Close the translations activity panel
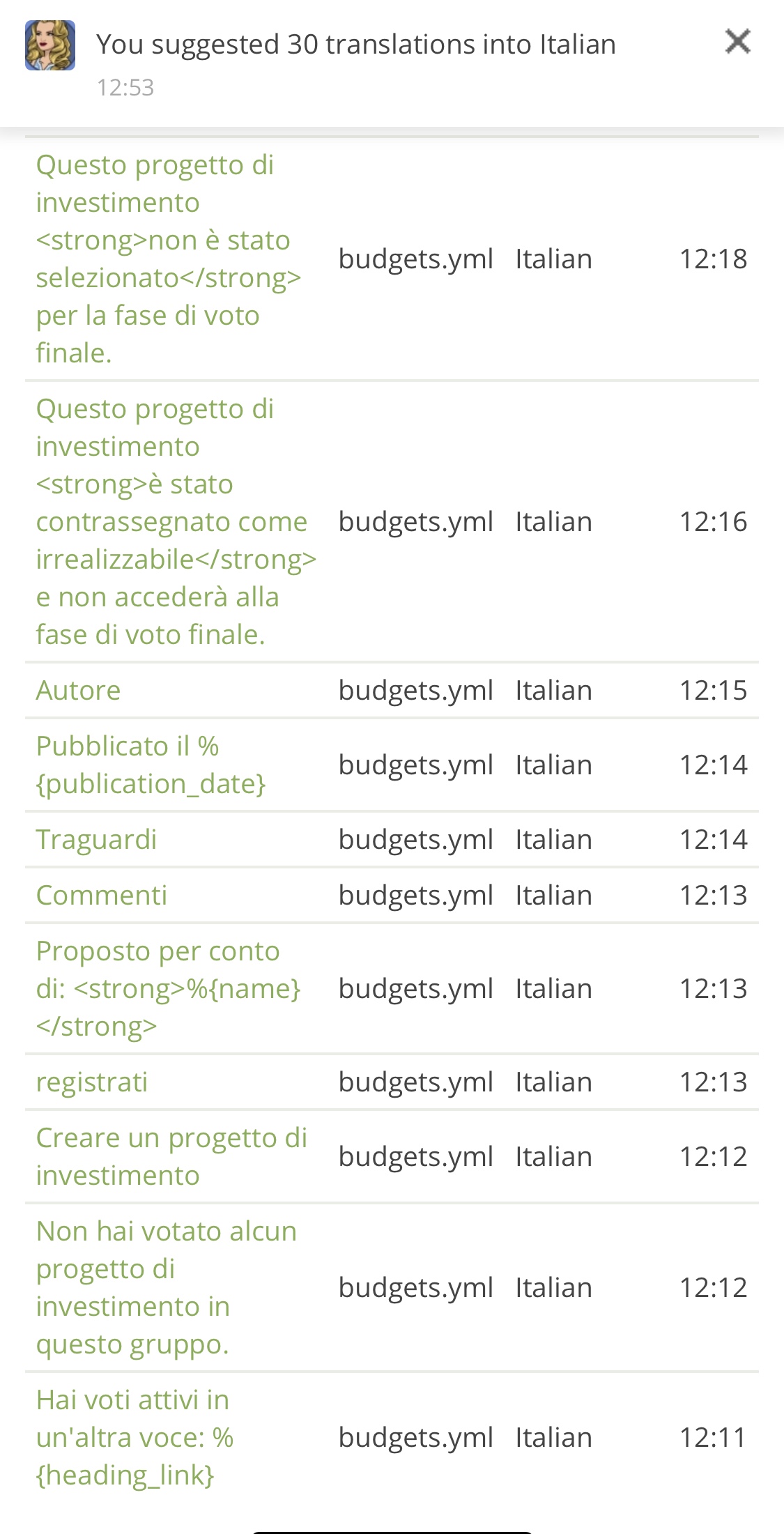 pyautogui.click(x=737, y=42)
